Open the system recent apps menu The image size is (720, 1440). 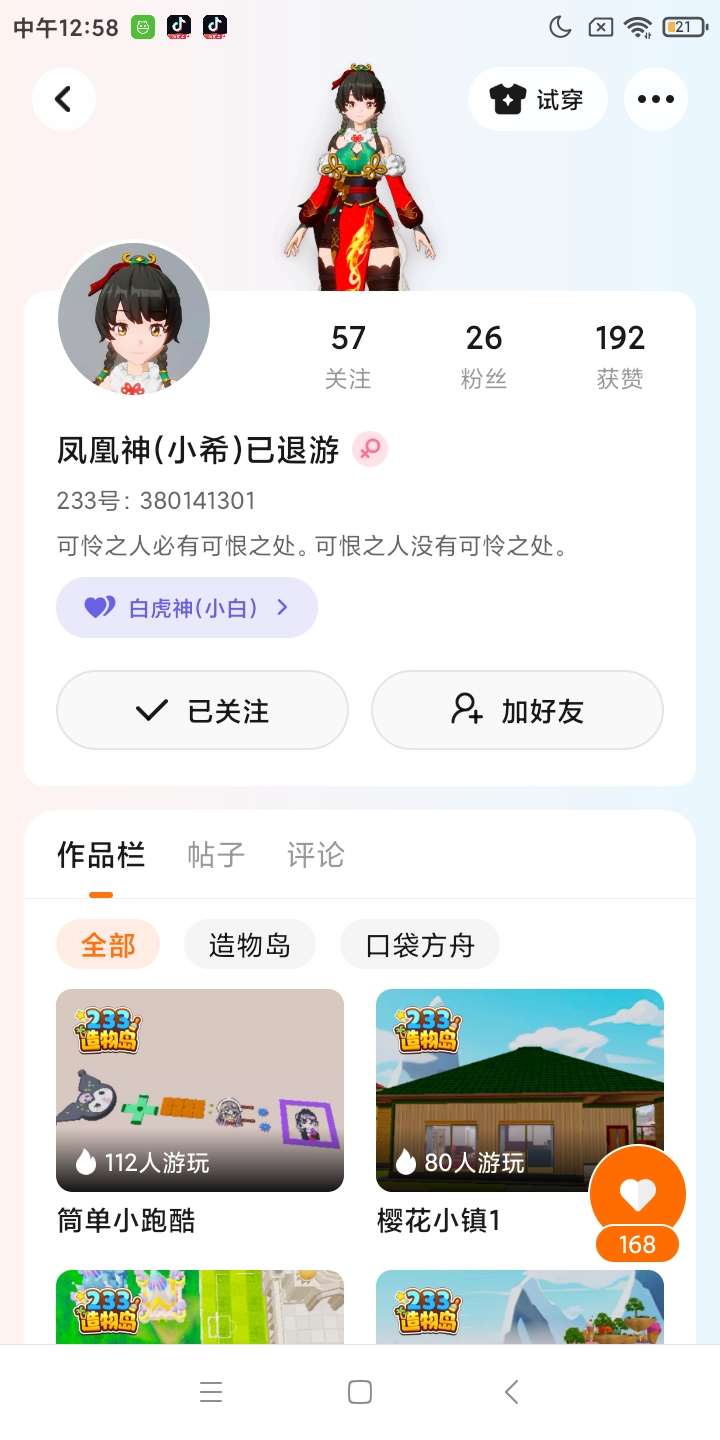[x=210, y=1392]
